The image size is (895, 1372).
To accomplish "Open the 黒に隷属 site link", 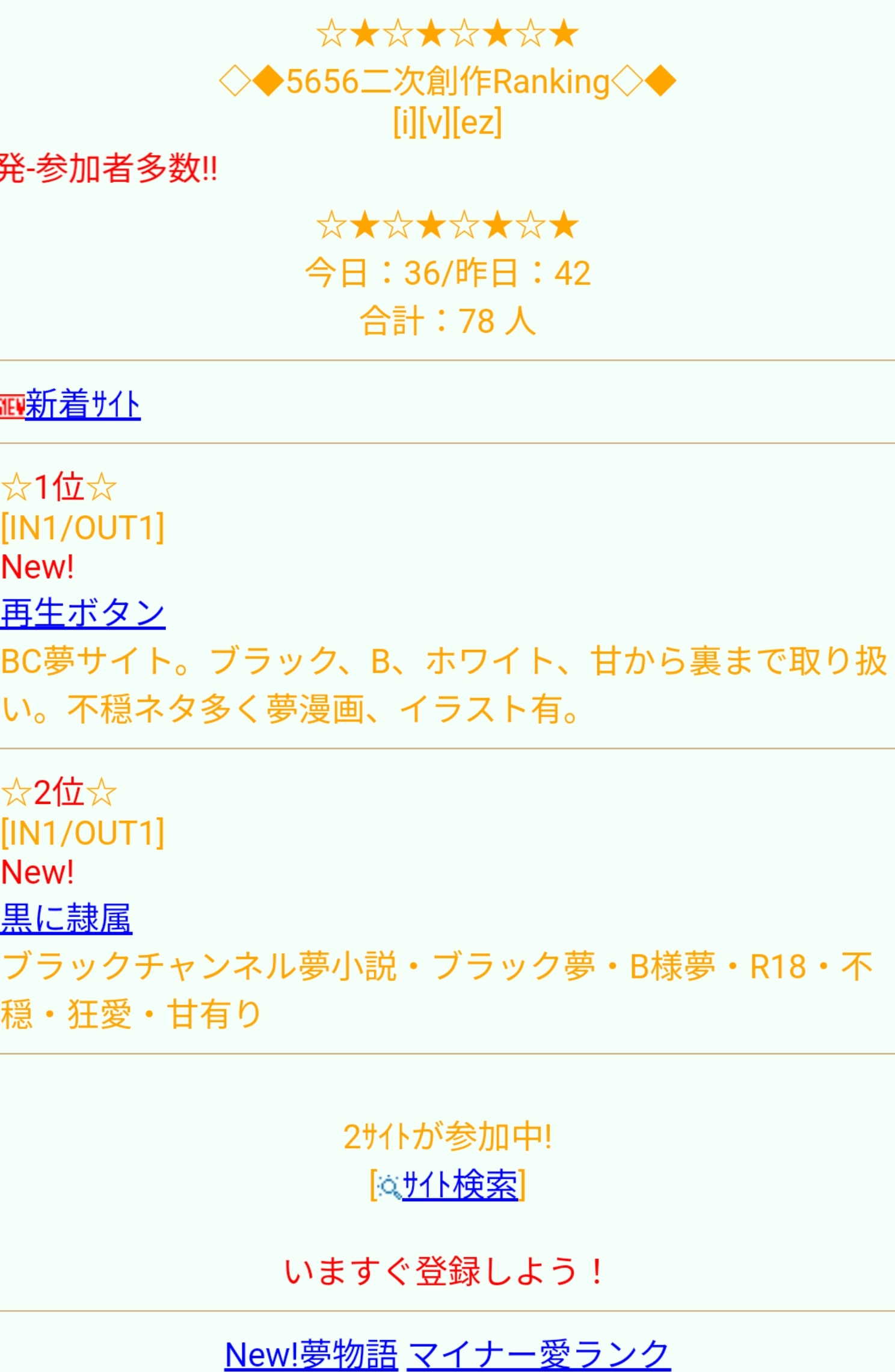I will (x=66, y=918).
